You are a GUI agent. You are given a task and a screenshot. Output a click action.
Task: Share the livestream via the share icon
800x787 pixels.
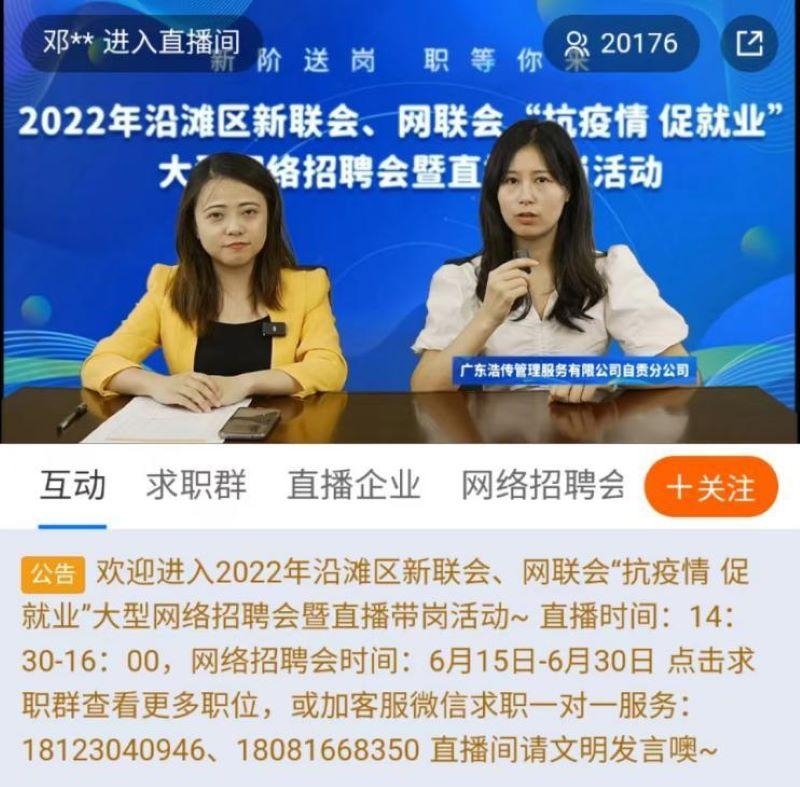click(x=749, y=44)
